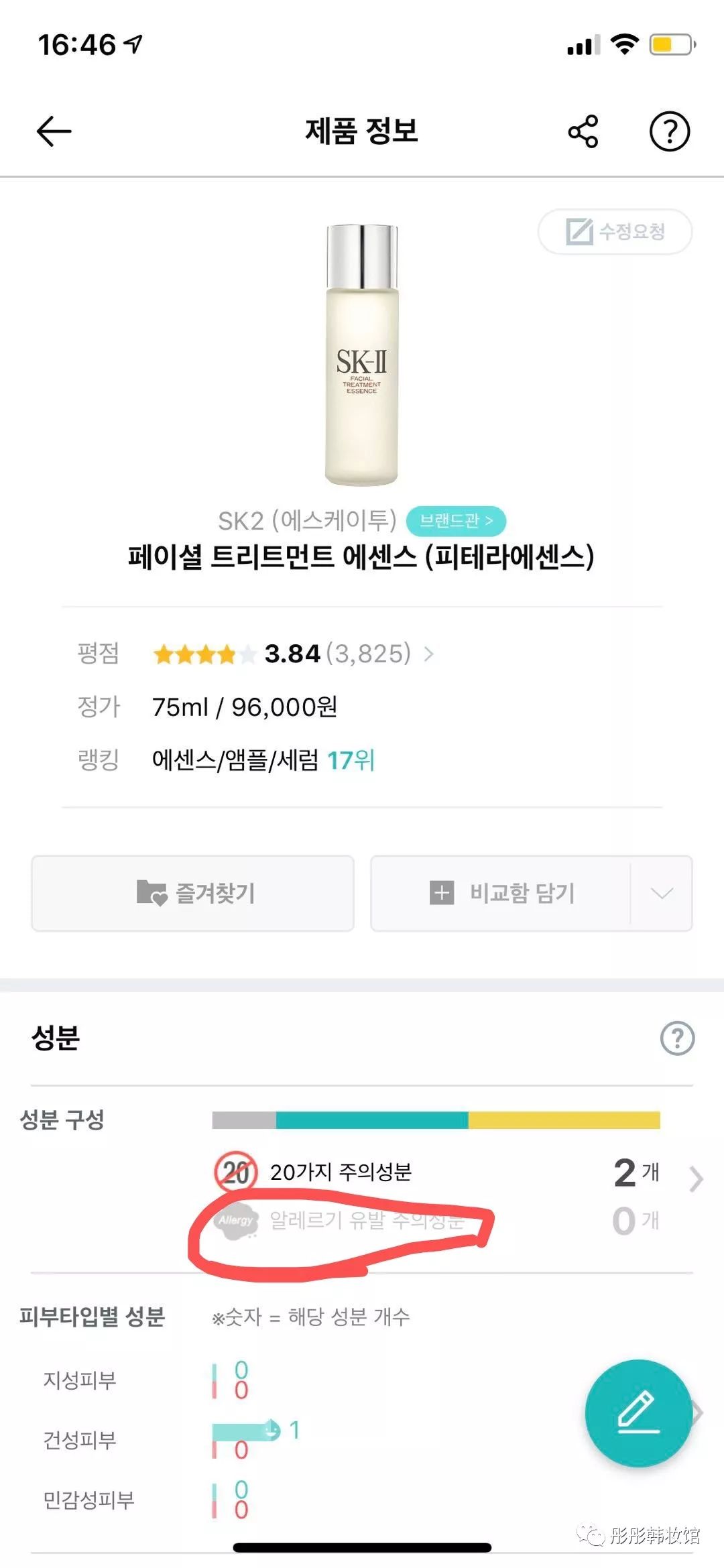Open the share options
The width and height of the screenshot is (724, 1568).
(x=583, y=131)
